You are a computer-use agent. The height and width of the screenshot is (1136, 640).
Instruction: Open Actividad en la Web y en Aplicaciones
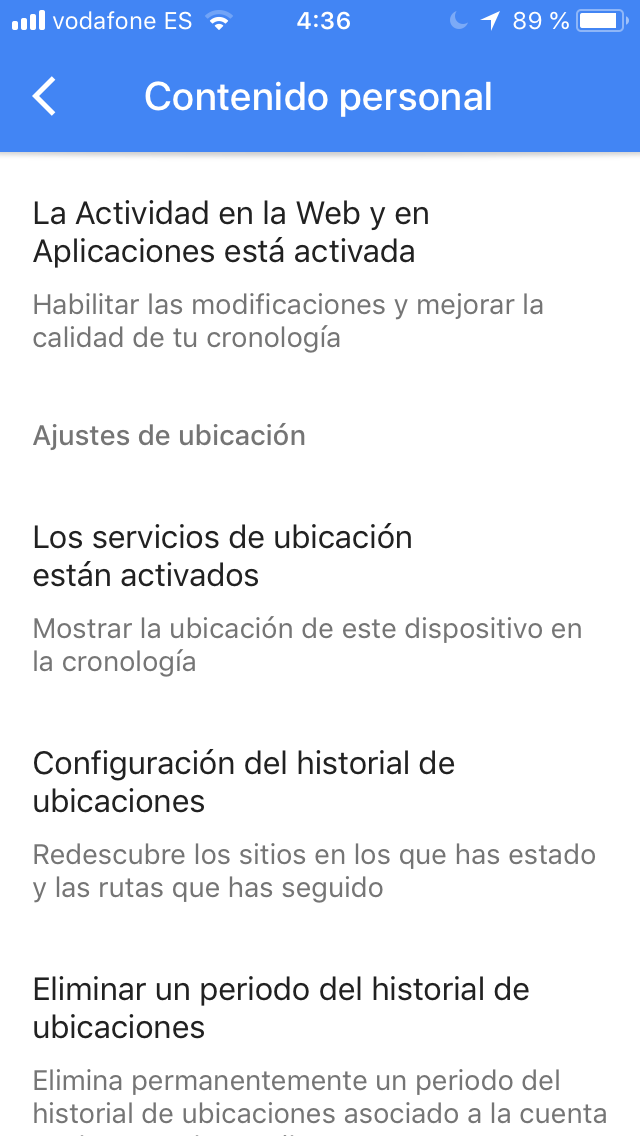[320, 273]
